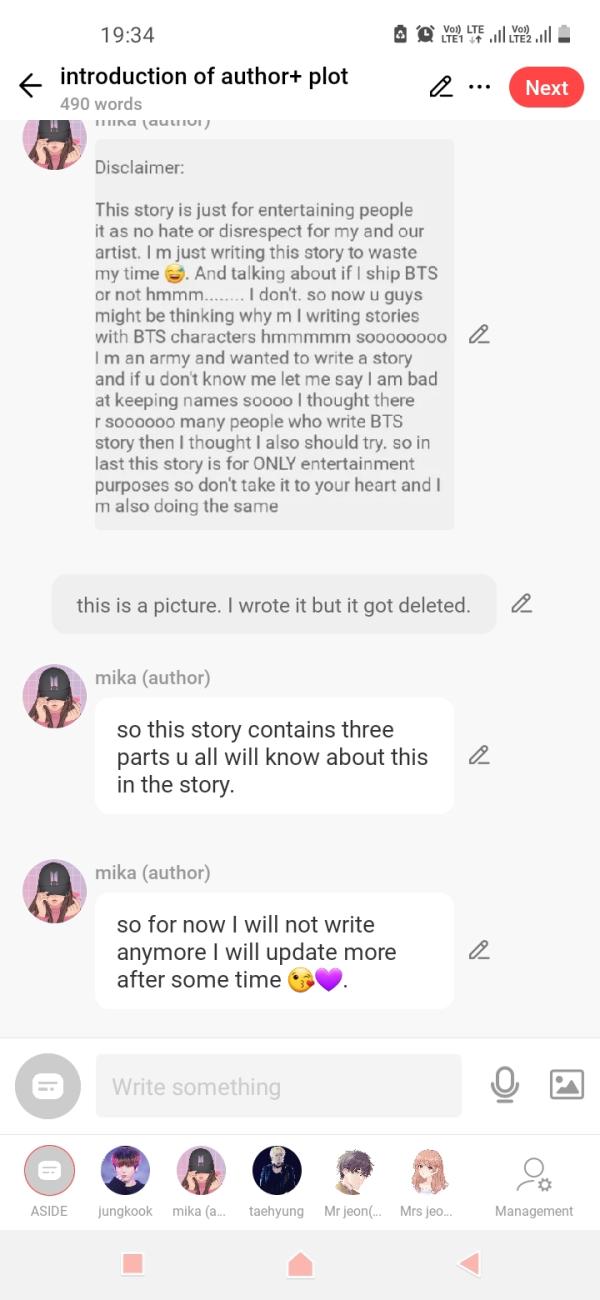Choose taehyung as the speaking character

277,1181
